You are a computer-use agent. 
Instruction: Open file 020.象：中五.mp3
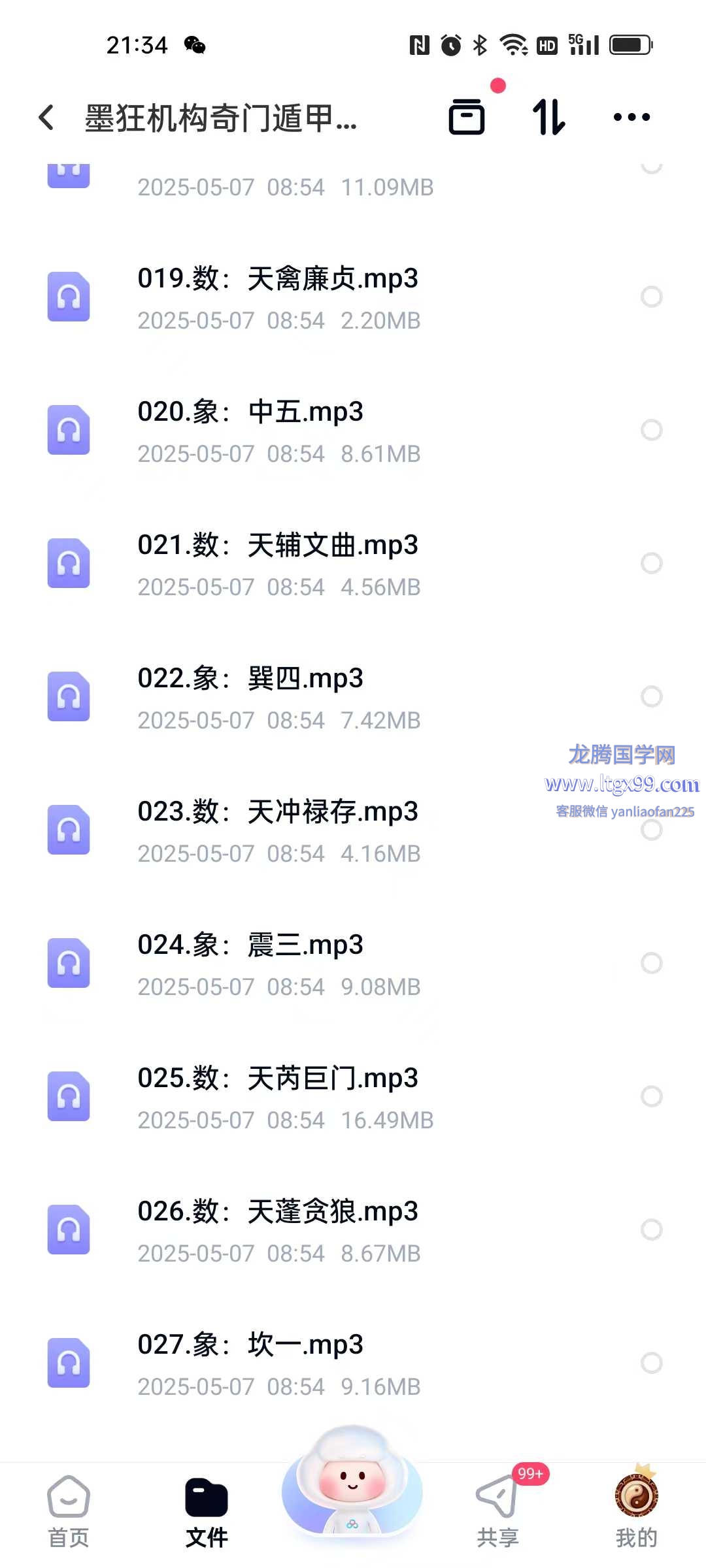(353, 431)
